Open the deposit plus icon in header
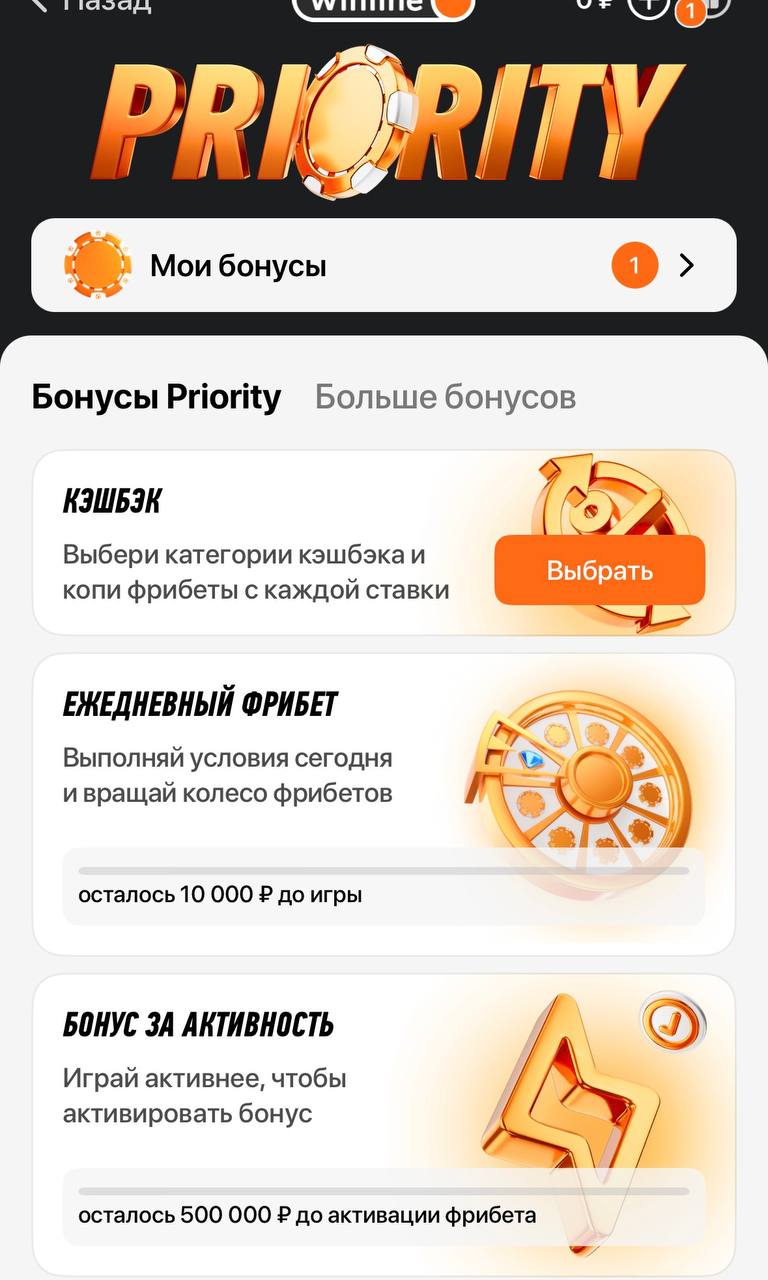The image size is (768, 1280). (x=648, y=6)
